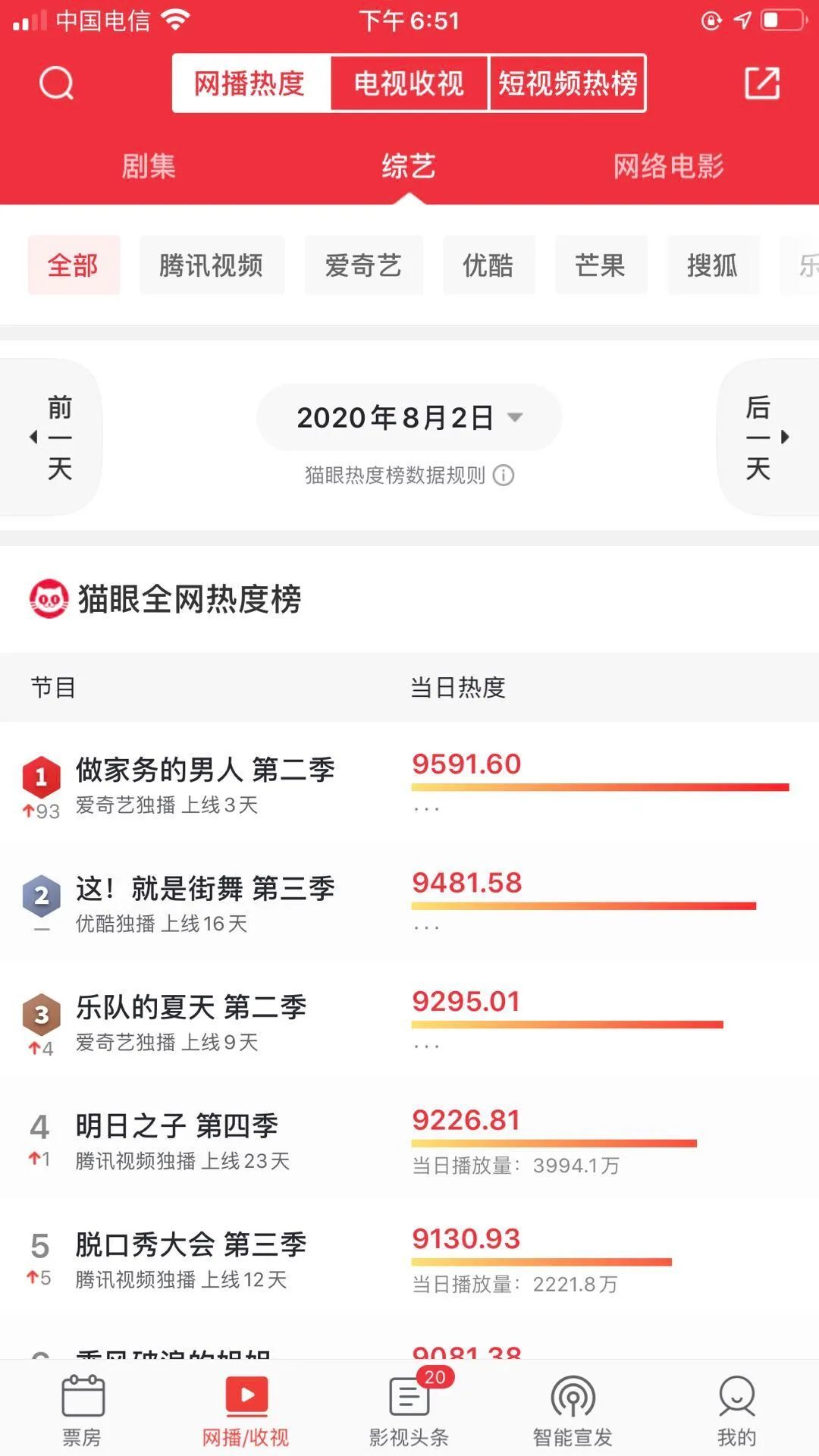Switch to 短视频热榜 segment
The height and width of the screenshot is (1456, 819).
pos(568,83)
